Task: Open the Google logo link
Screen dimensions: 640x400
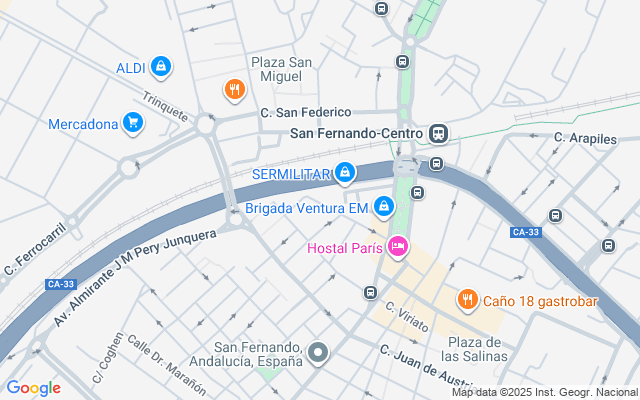Action: click(33, 388)
